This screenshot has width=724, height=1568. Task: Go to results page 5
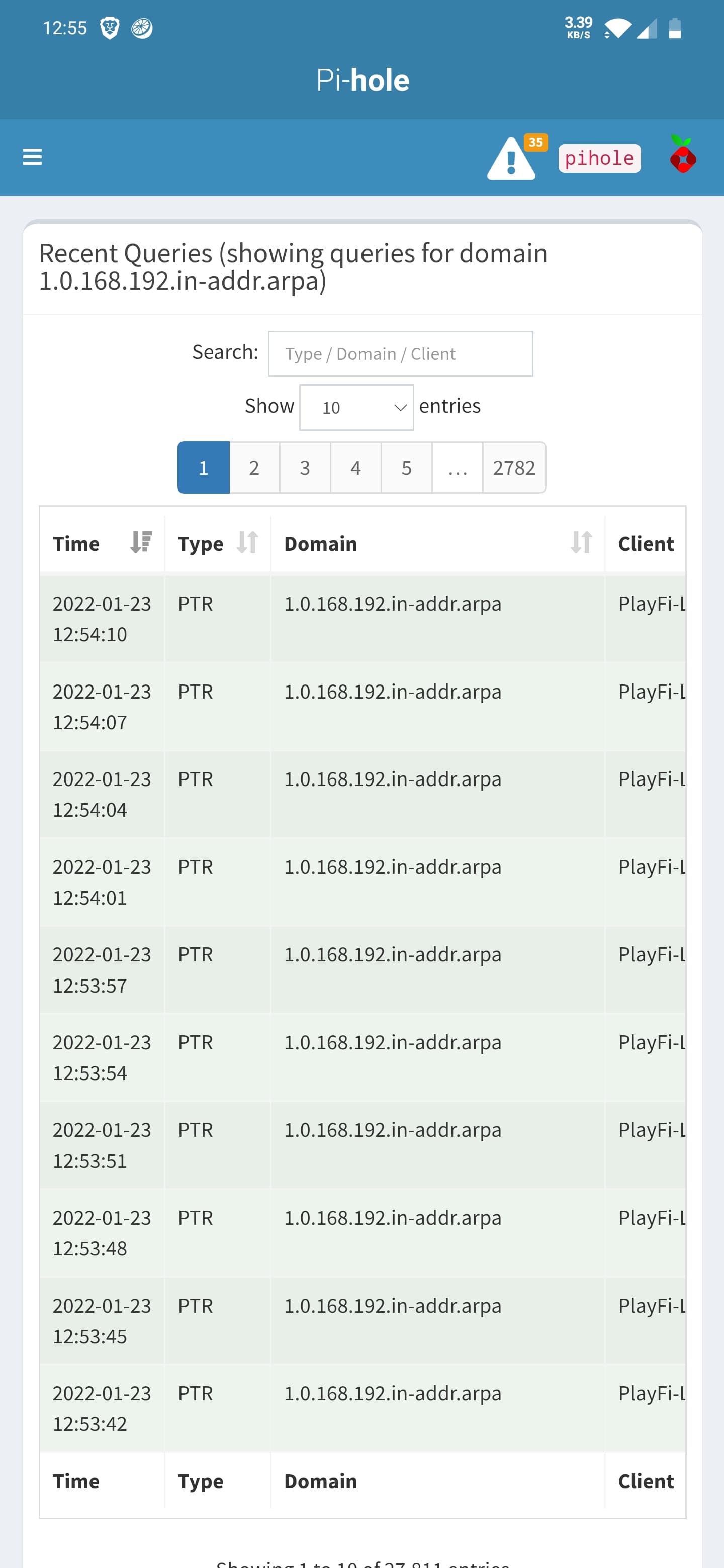(407, 467)
